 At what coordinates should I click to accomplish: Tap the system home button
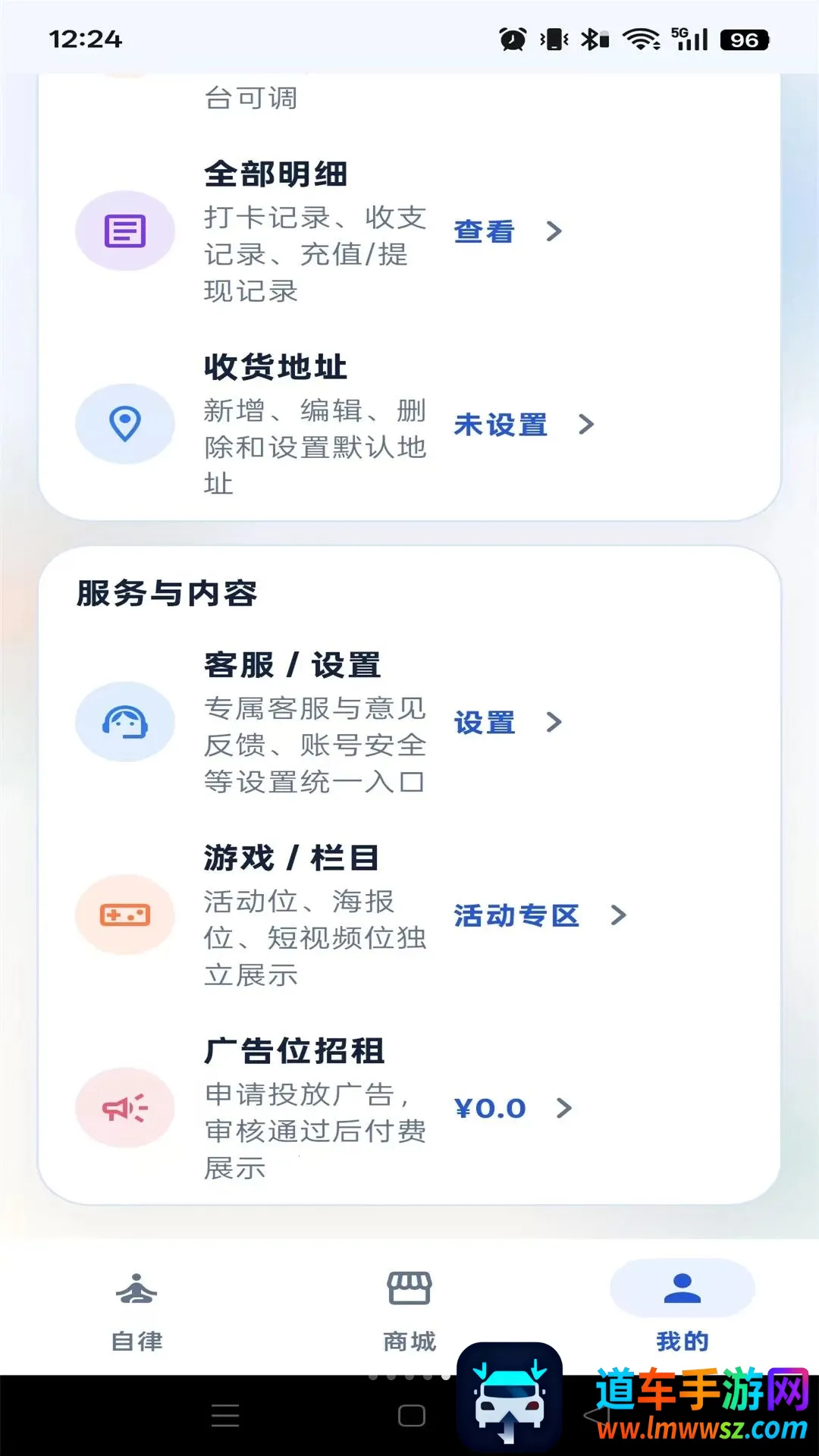(411, 1415)
